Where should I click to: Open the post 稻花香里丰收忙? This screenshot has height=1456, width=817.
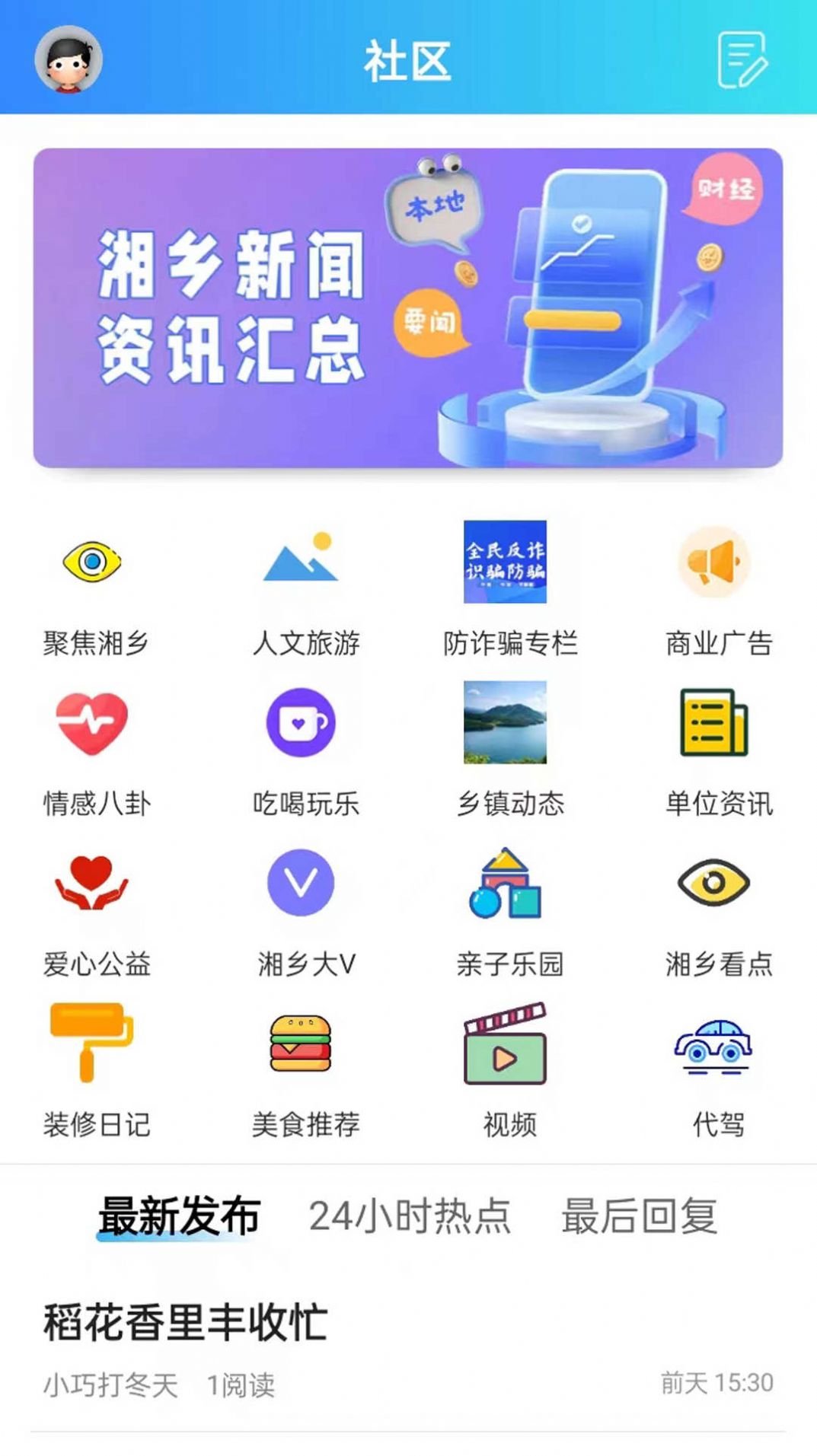click(183, 1318)
